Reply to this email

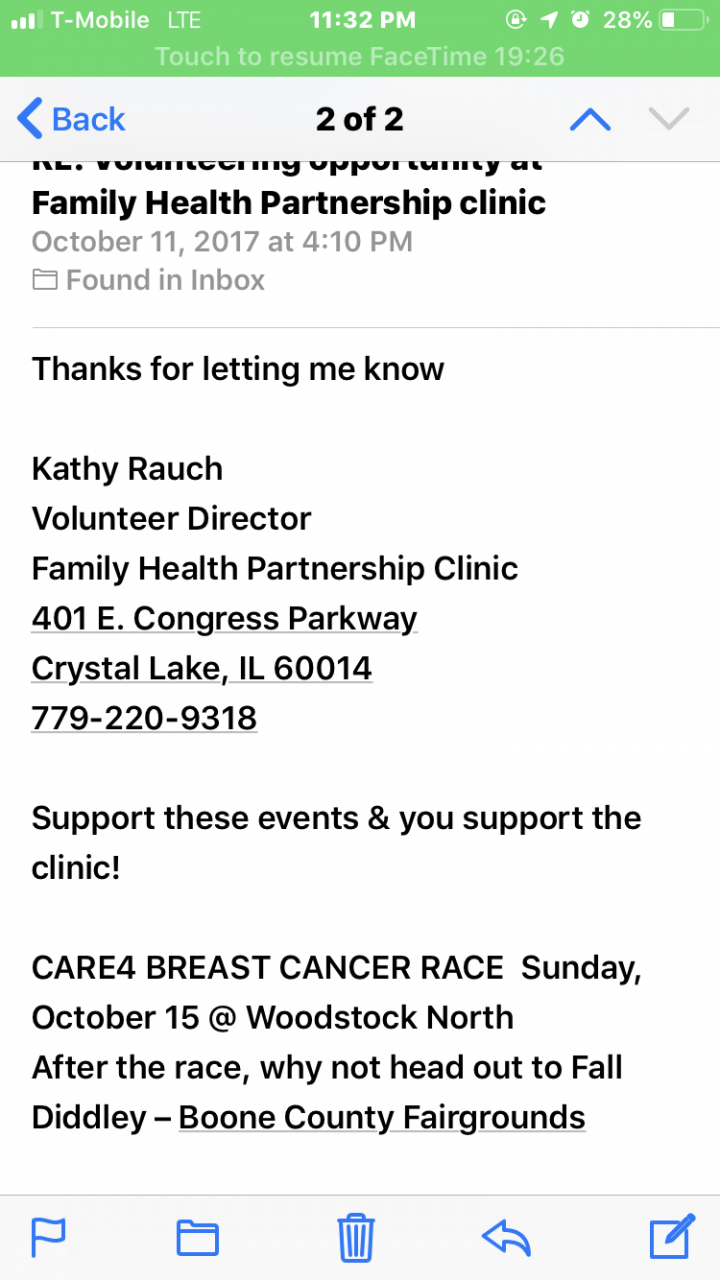(x=506, y=1237)
